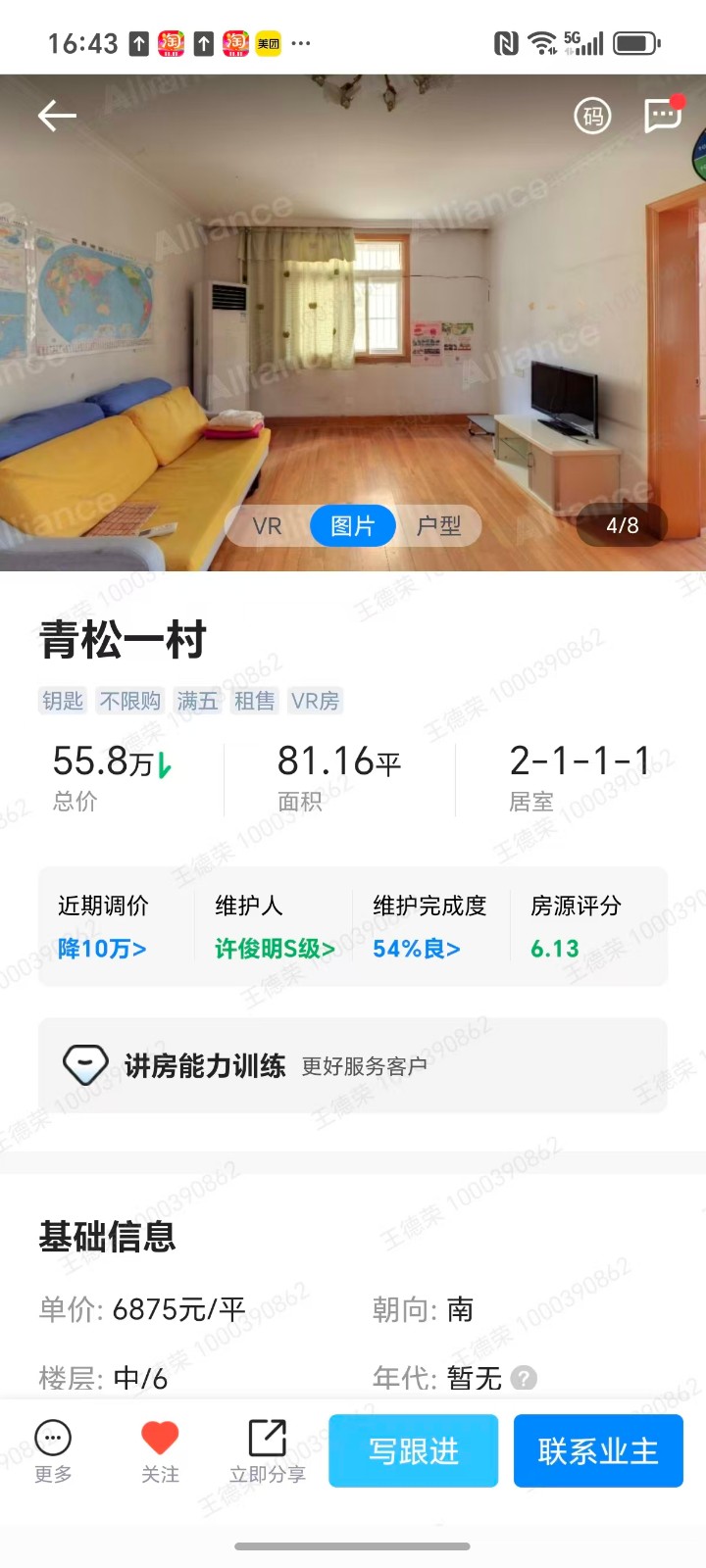This screenshot has height=1568, width=706.
Task: Go back using the top-left arrow
Action: point(56,117)
